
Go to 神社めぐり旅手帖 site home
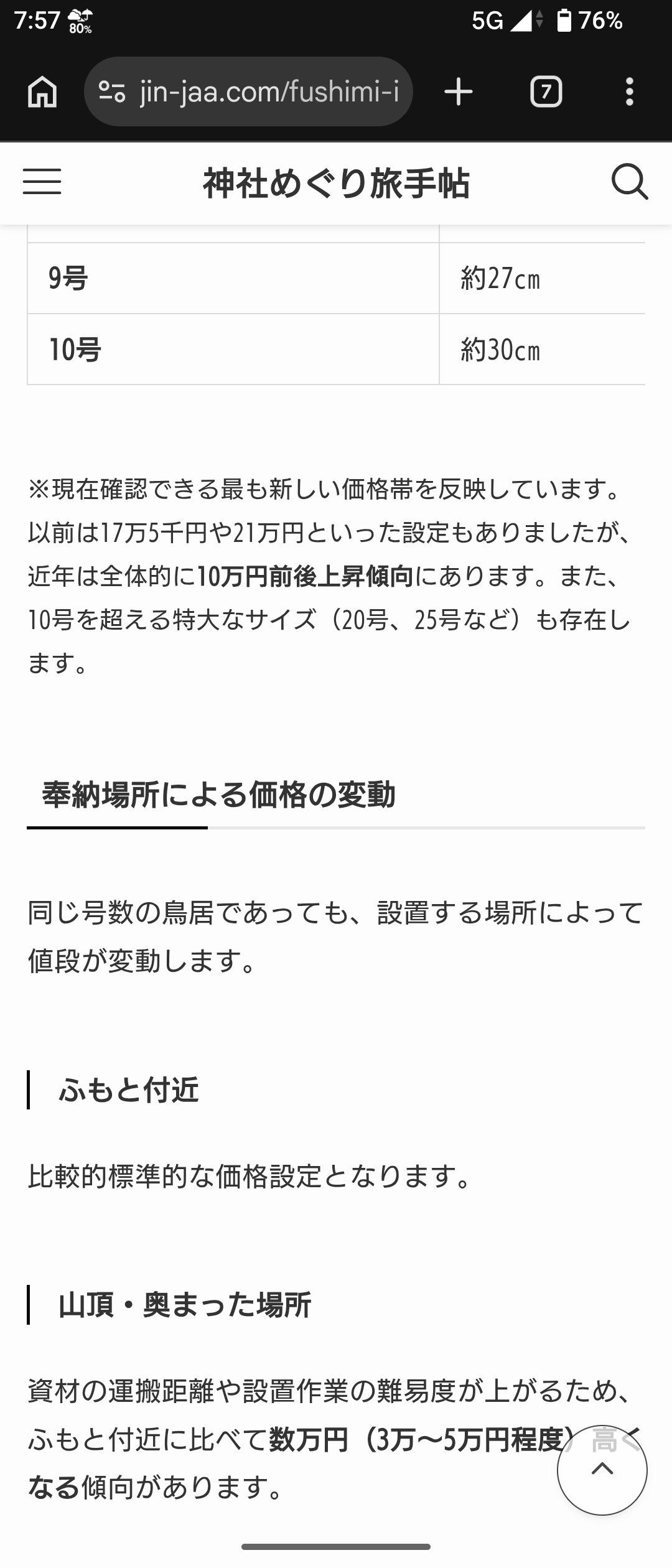point(336,184)
